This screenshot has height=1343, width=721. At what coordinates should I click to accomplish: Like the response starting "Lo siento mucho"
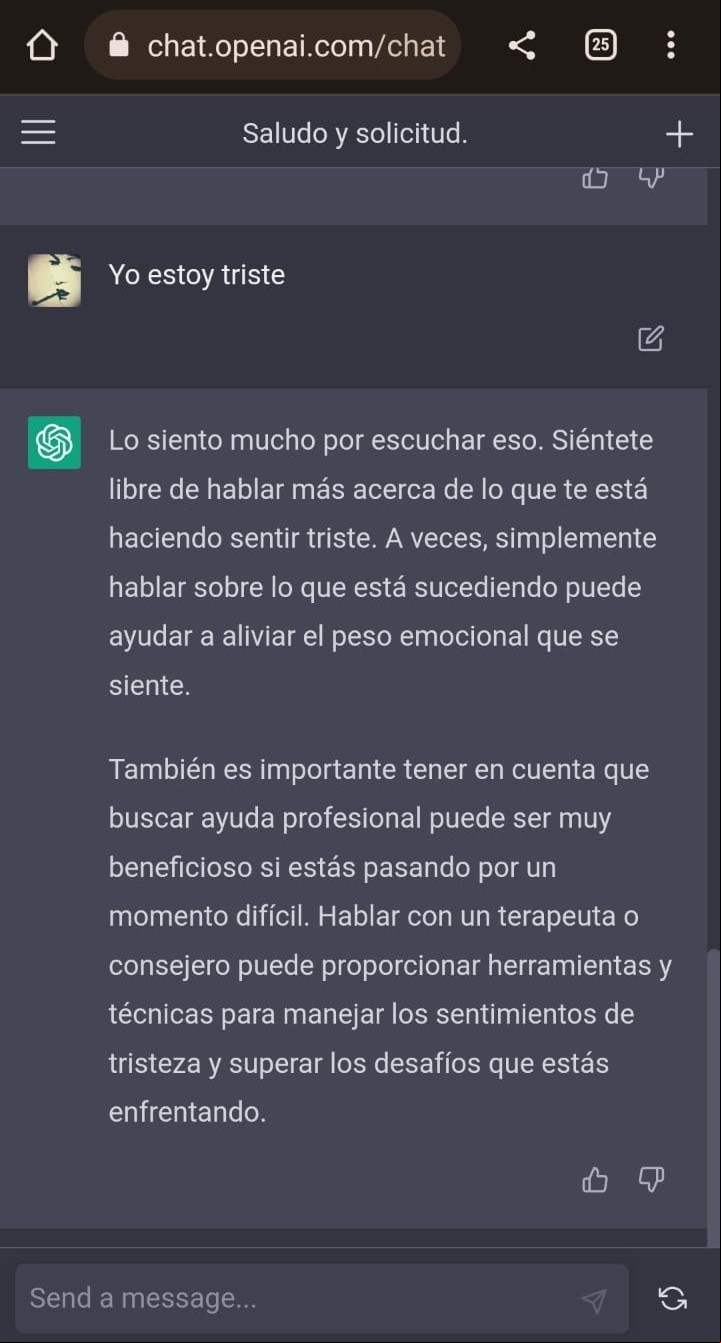point(595,1181)
